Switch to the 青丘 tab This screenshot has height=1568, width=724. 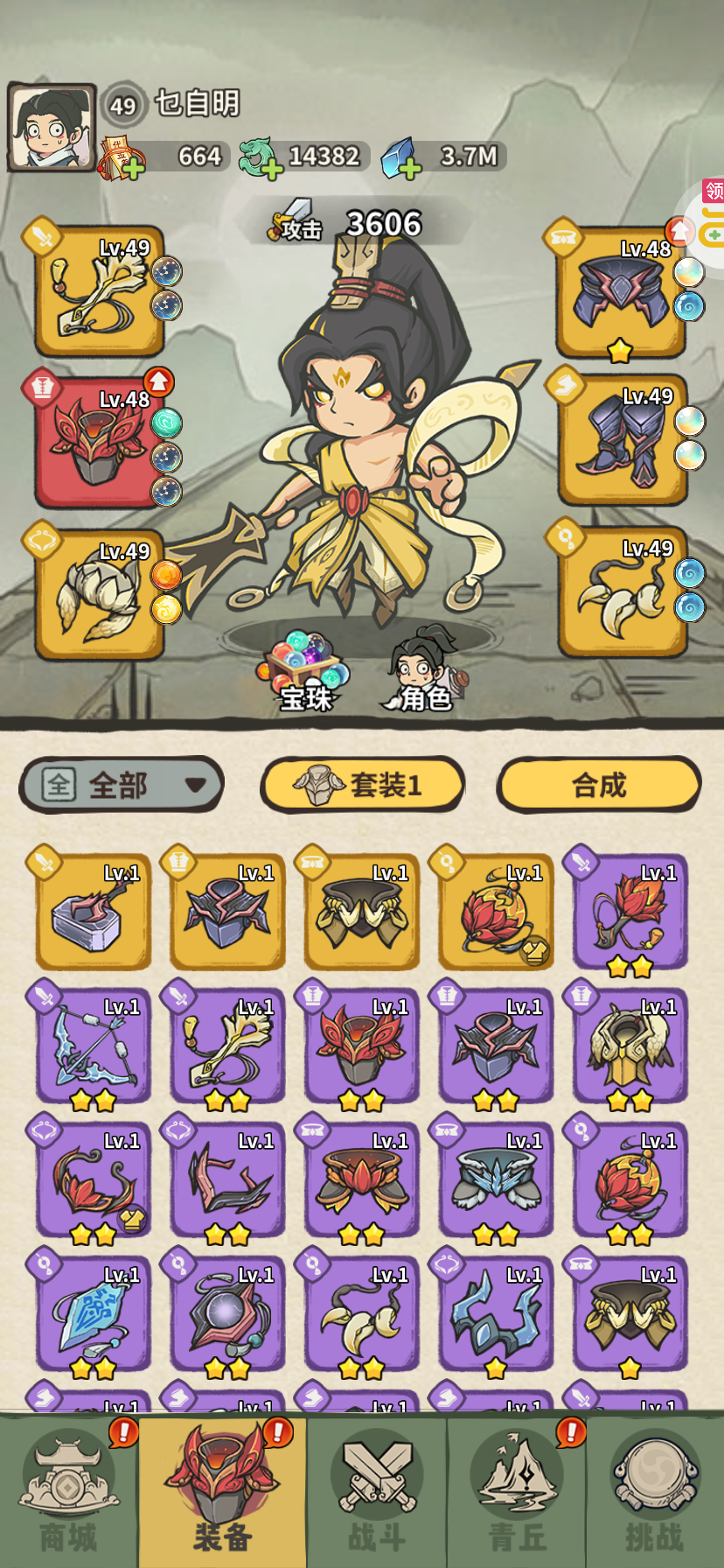517,1493
